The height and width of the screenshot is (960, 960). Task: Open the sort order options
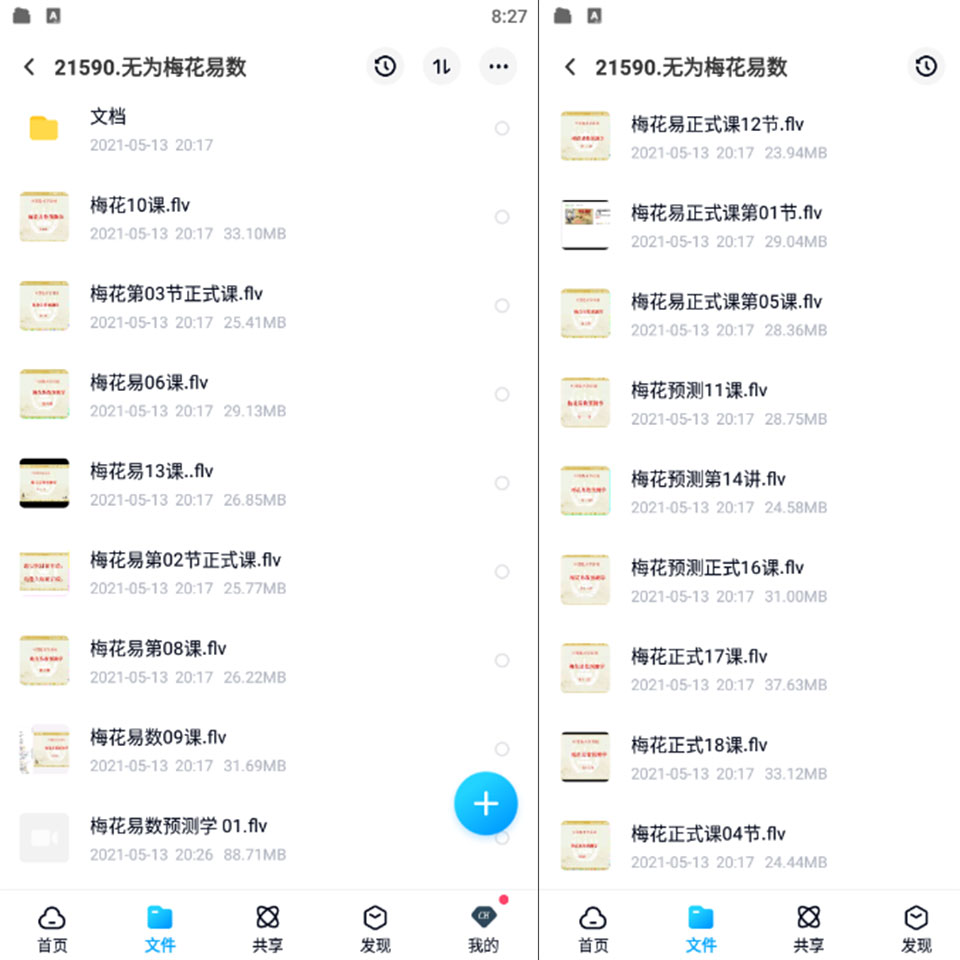point(441,67)
